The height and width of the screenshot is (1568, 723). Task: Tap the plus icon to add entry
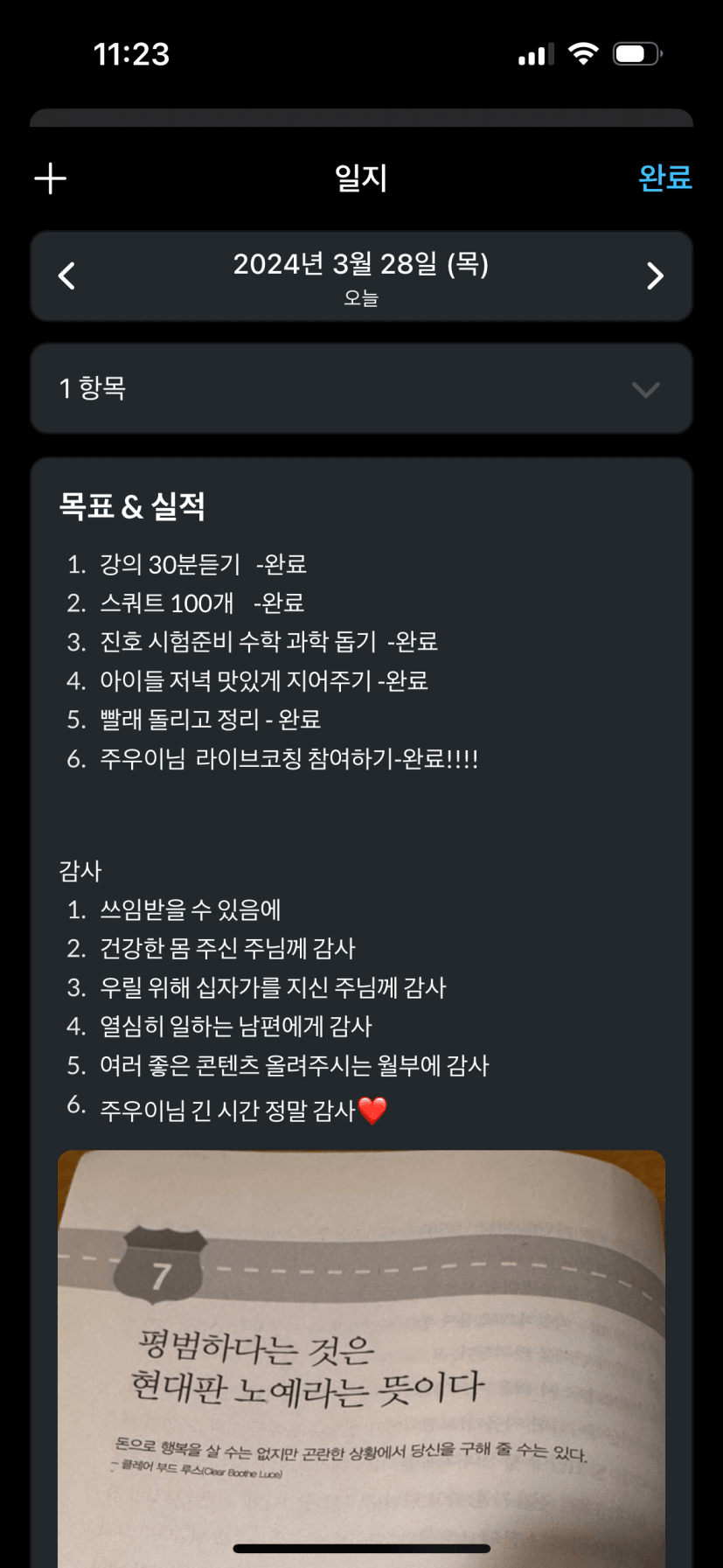(x=50, y=178)
